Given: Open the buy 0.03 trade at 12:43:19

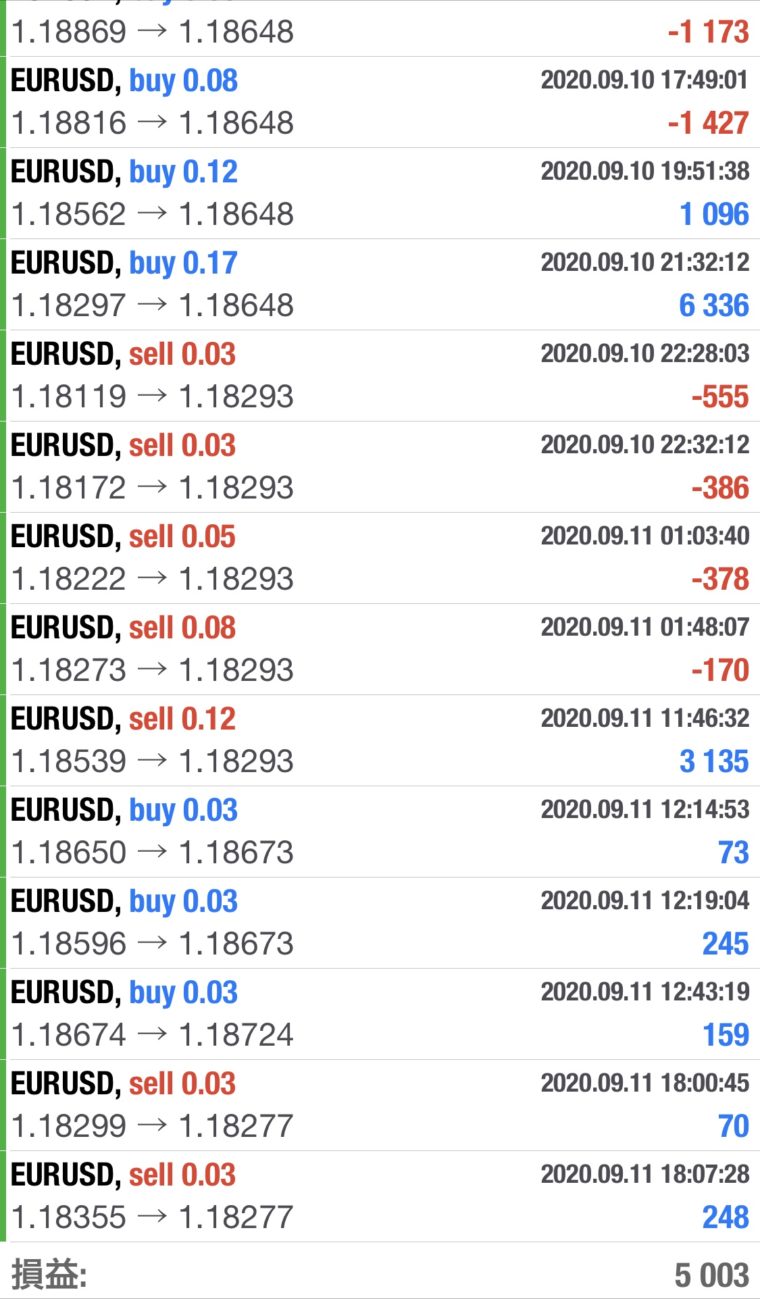Looking at the screenshot, I should (380, 1013).
